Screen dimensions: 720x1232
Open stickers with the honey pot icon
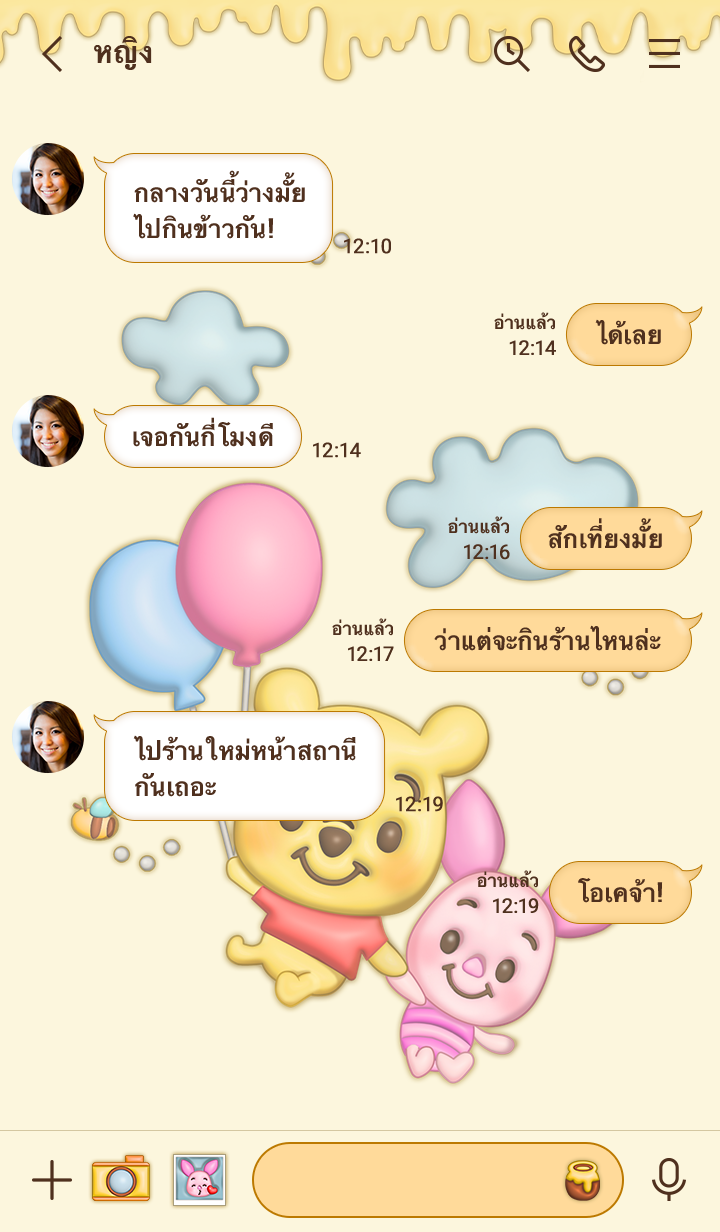[583, 1180]
